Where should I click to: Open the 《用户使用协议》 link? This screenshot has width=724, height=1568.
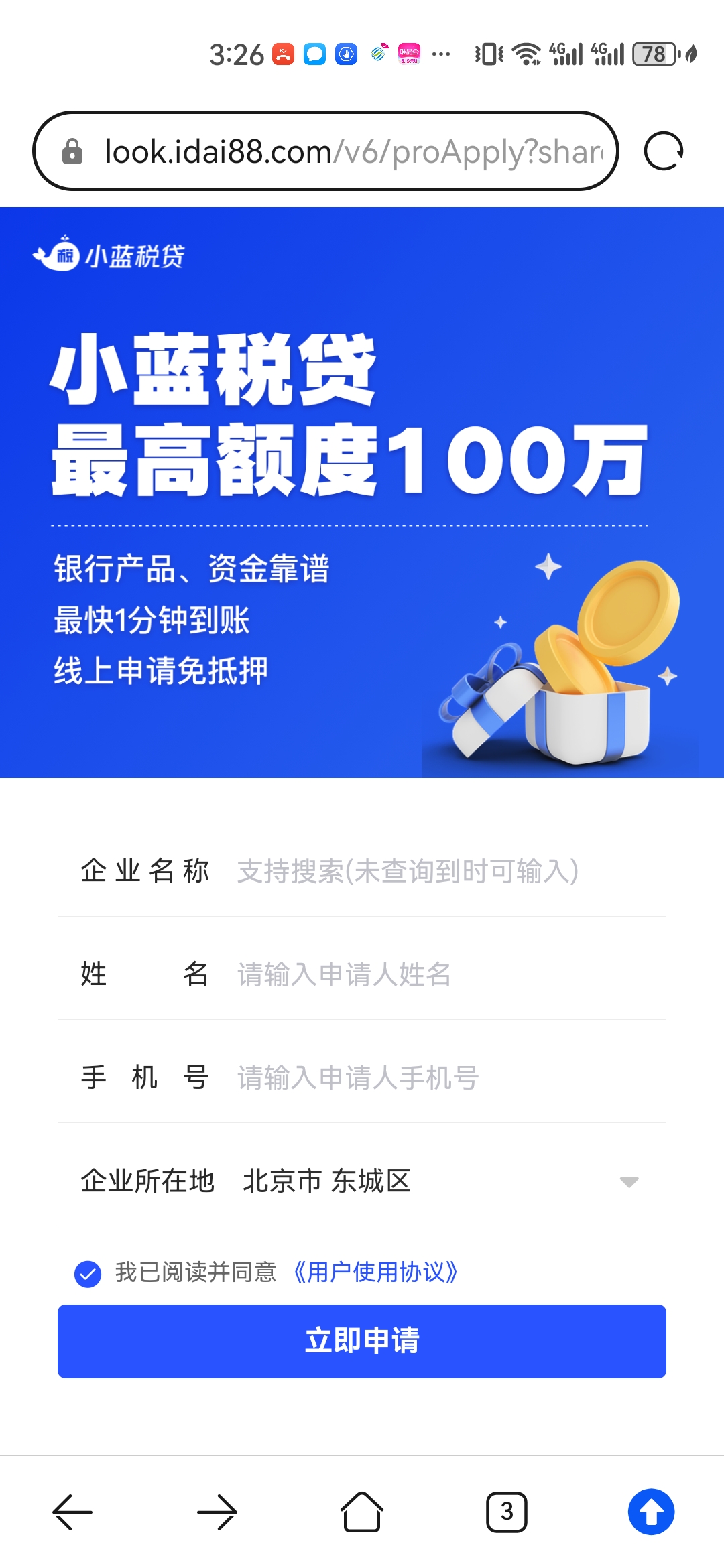coord(375,1272)
